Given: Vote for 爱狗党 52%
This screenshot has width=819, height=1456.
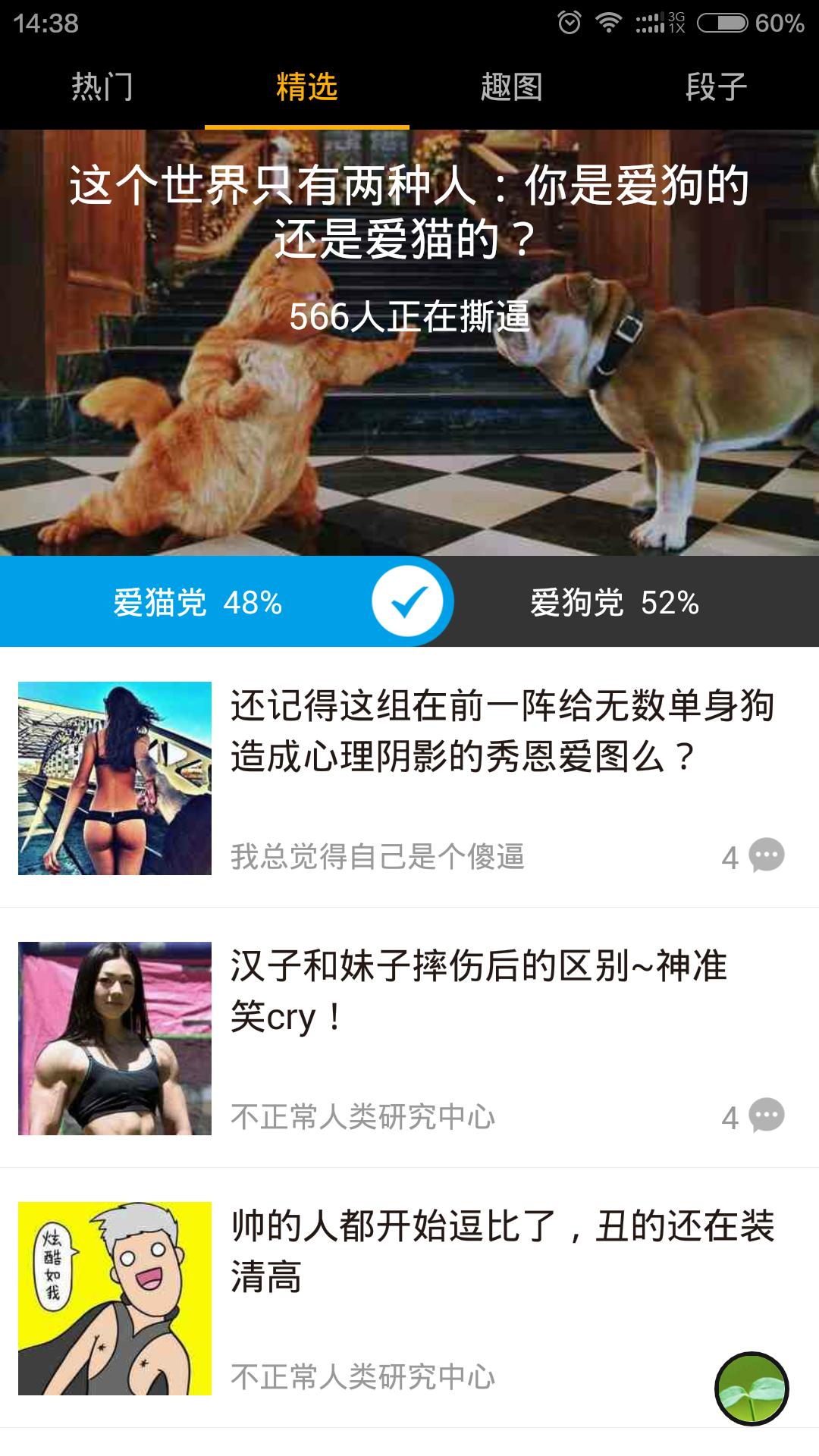Looking at the screenshot, I should pos(614,603).
